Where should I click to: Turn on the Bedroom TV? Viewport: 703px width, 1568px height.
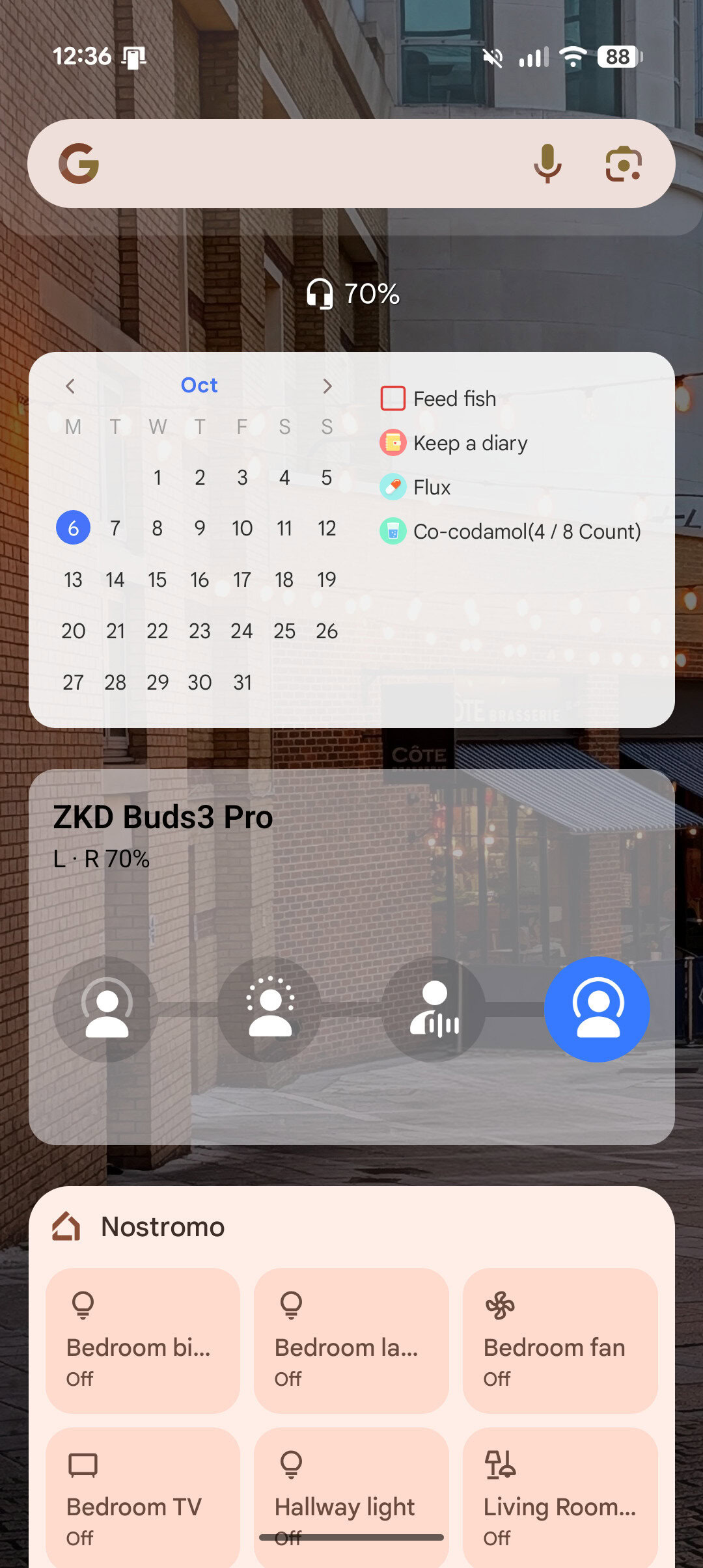coord(143,1496)
